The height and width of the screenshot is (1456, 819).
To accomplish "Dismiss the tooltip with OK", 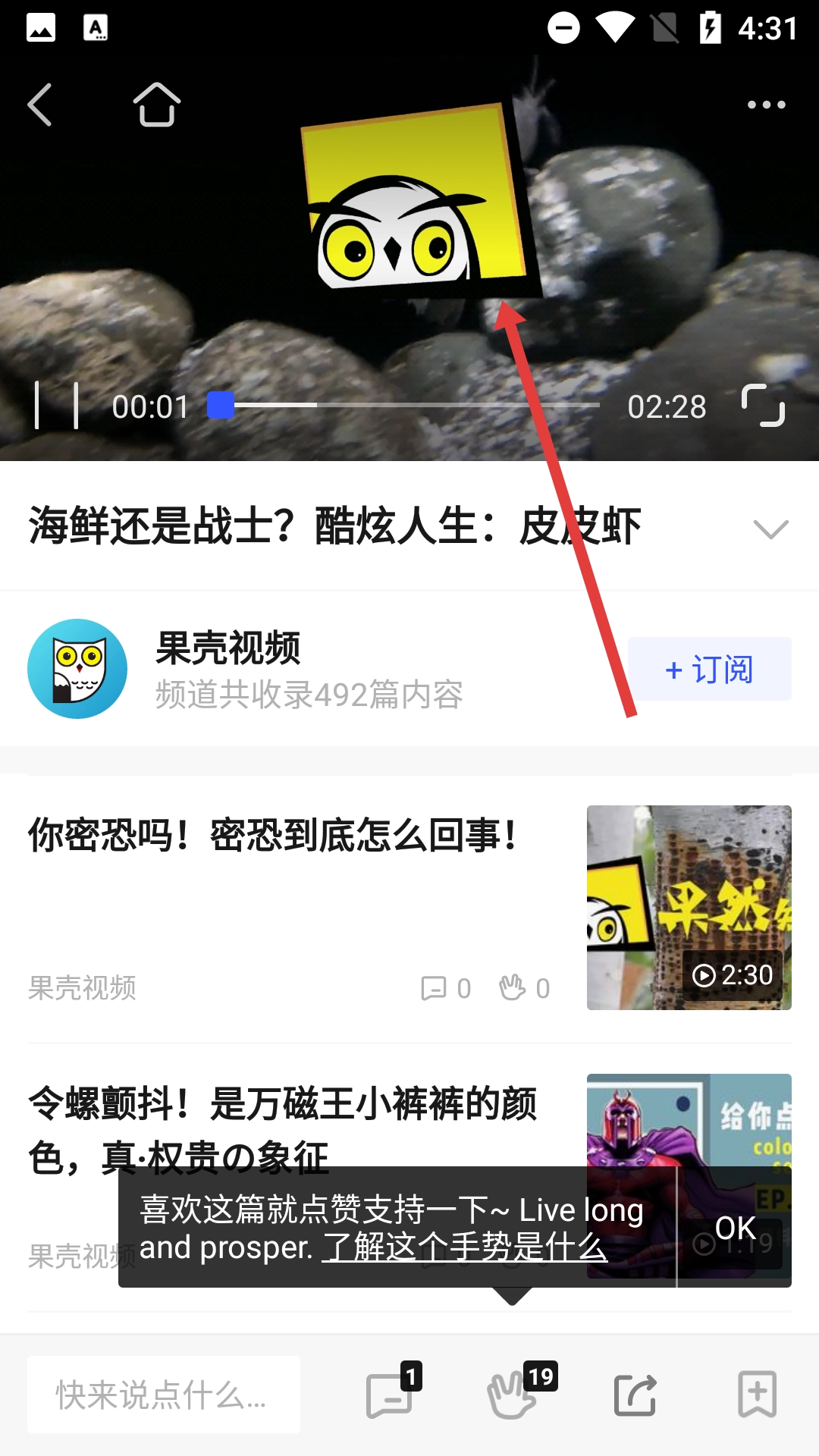I will point(735,1228).
